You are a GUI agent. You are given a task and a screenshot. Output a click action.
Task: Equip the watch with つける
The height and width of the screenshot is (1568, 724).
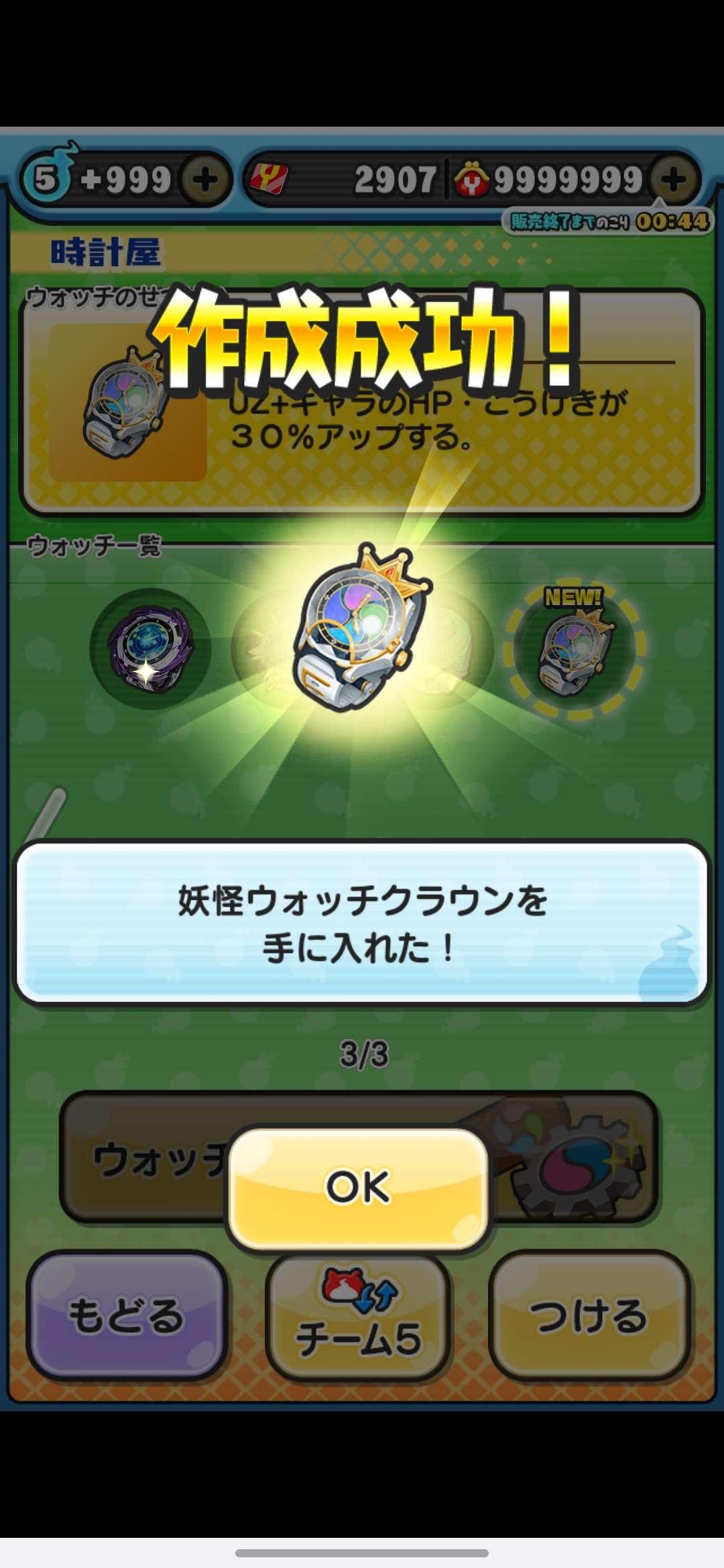tap(589, 1315)
